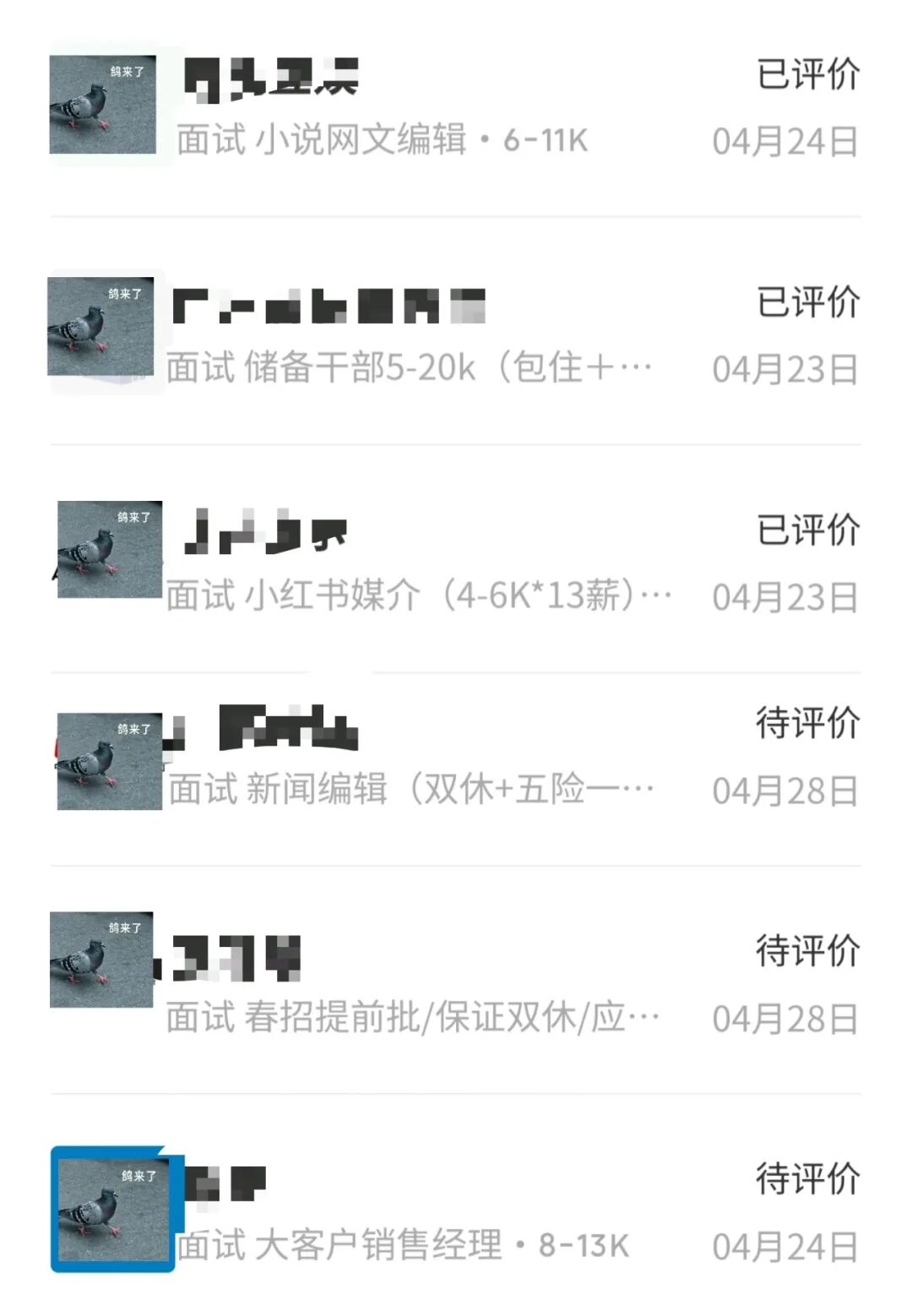
Task: View the 小红书媒介 interview from 04月23日
Action: (456, 558)
